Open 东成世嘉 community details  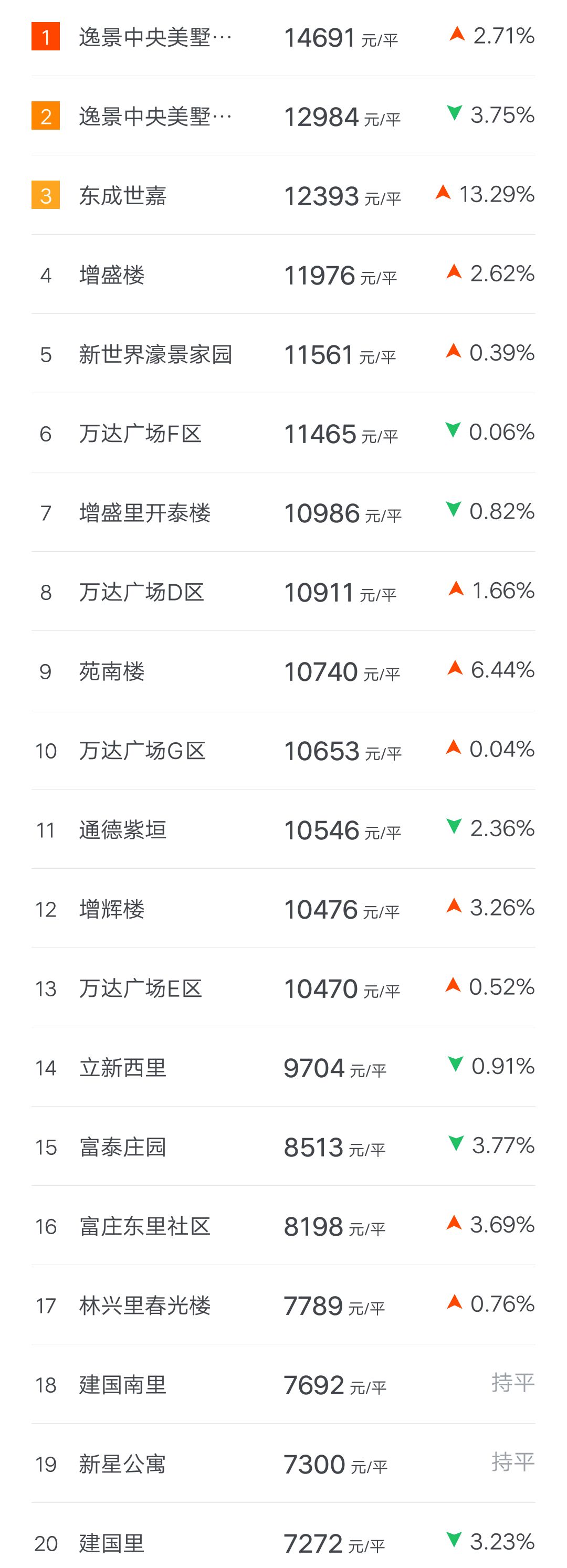tap(123, 196)
